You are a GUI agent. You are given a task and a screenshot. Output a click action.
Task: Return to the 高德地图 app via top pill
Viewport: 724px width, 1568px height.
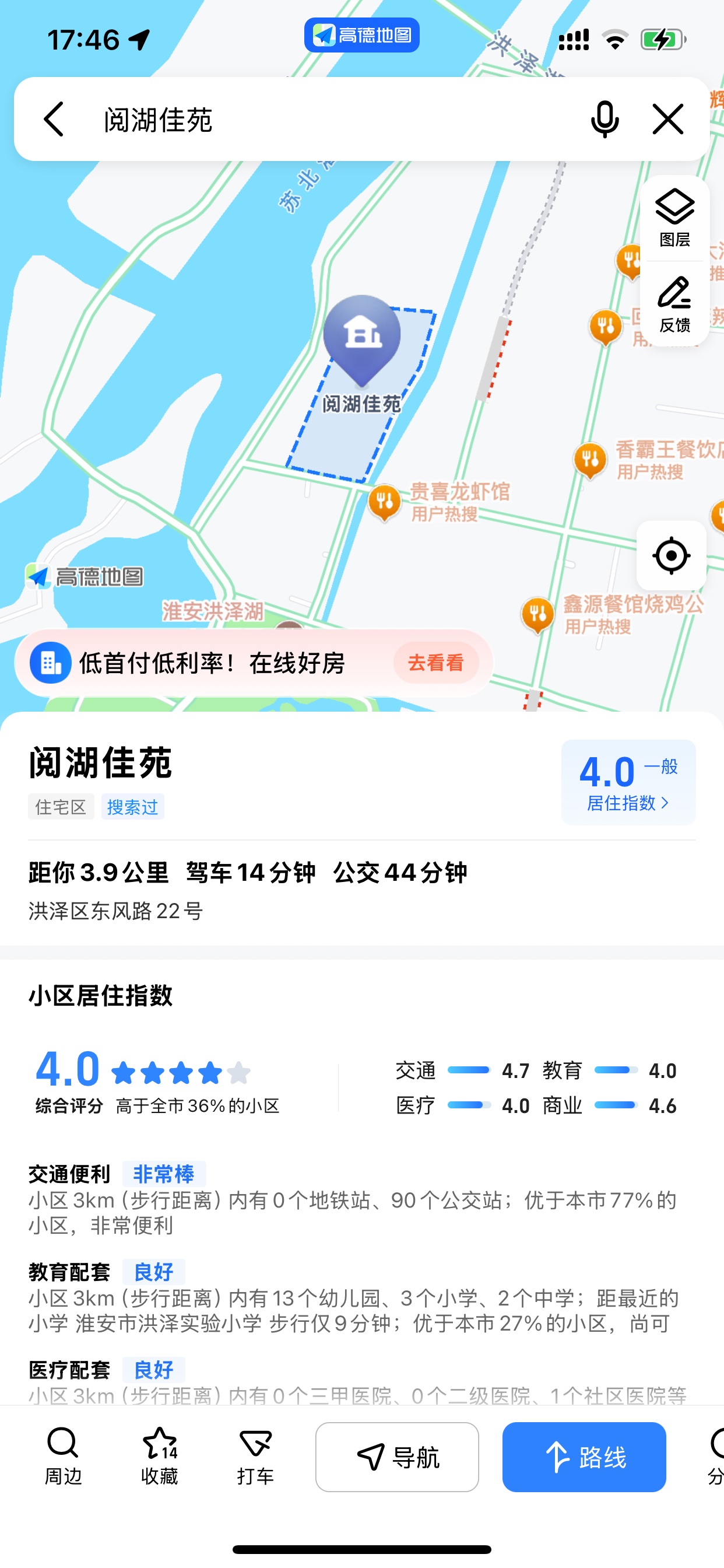tap(361, 36)
